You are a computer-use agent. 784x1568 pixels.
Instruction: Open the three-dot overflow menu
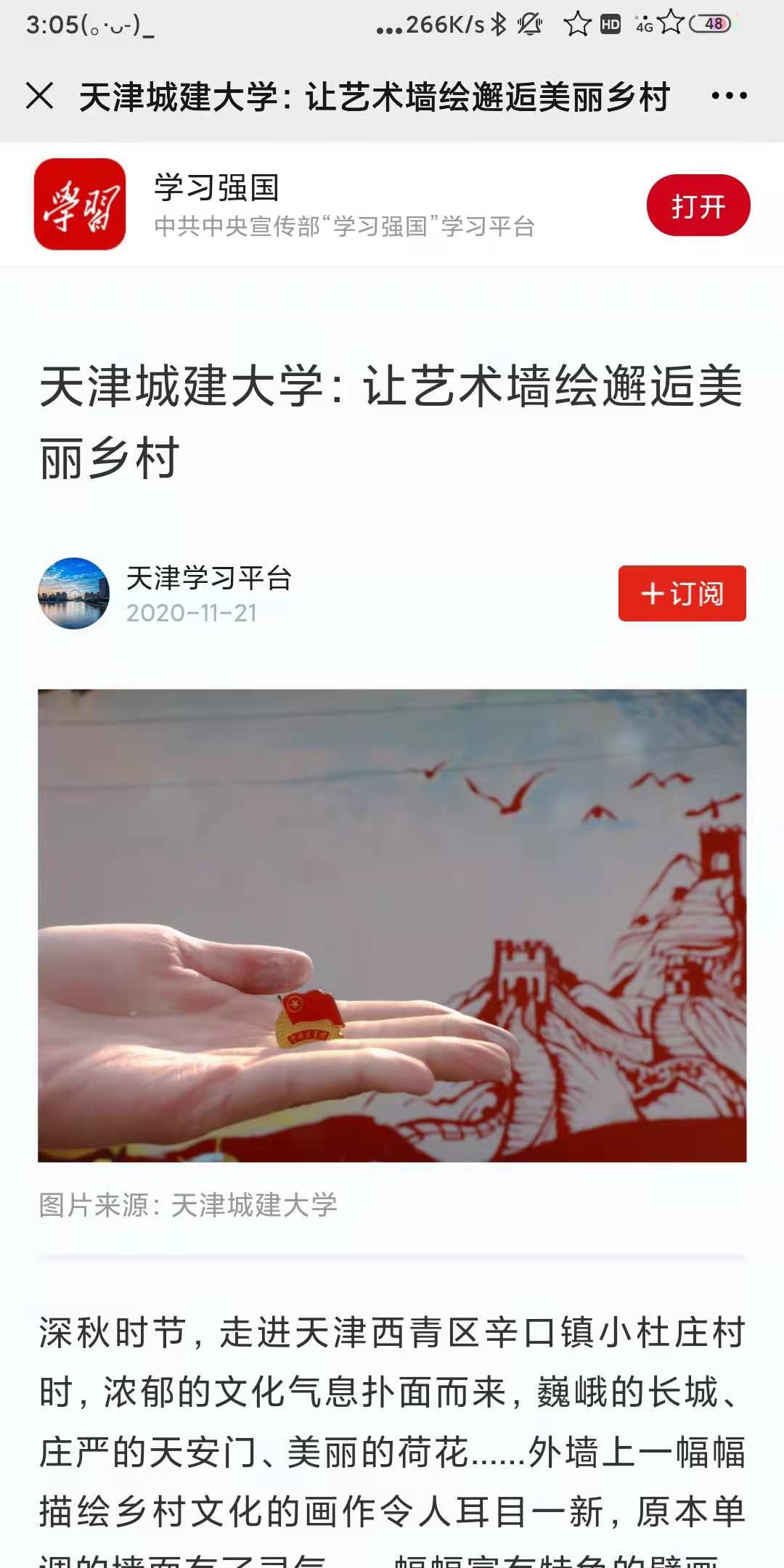729,96
